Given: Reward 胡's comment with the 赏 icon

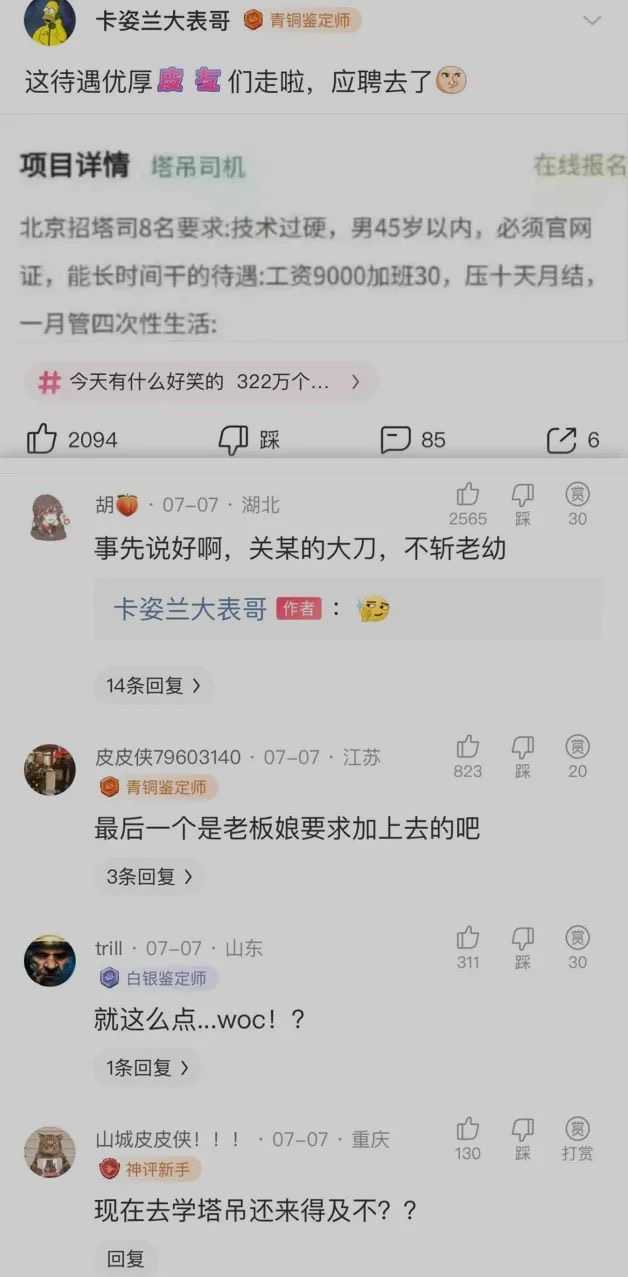Looking at the screenshot, I should pos(577,494).
